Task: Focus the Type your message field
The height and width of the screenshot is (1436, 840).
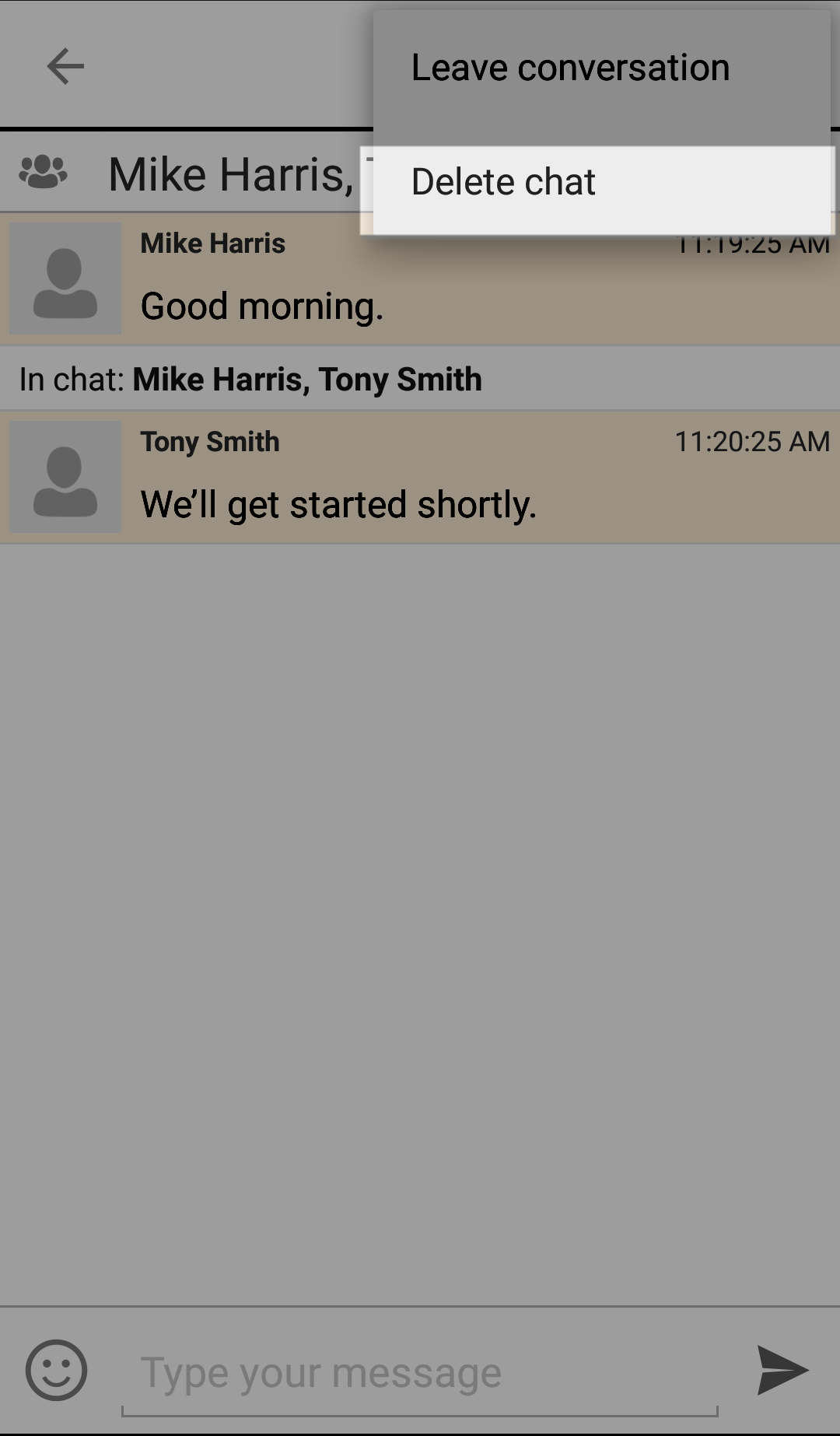Action: tap(420, 1373)
